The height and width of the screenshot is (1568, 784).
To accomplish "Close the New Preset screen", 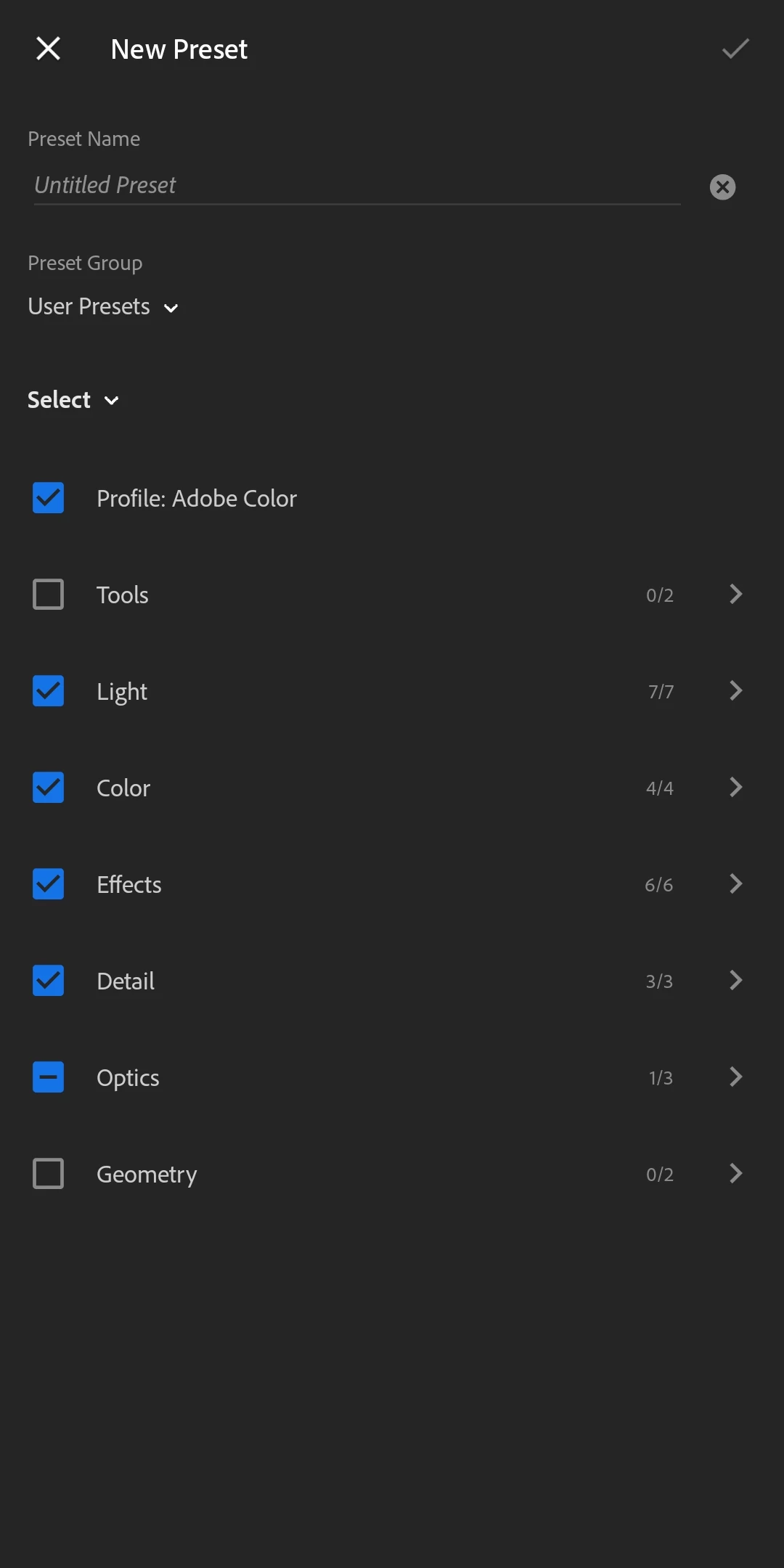I will tap(48, 49).
